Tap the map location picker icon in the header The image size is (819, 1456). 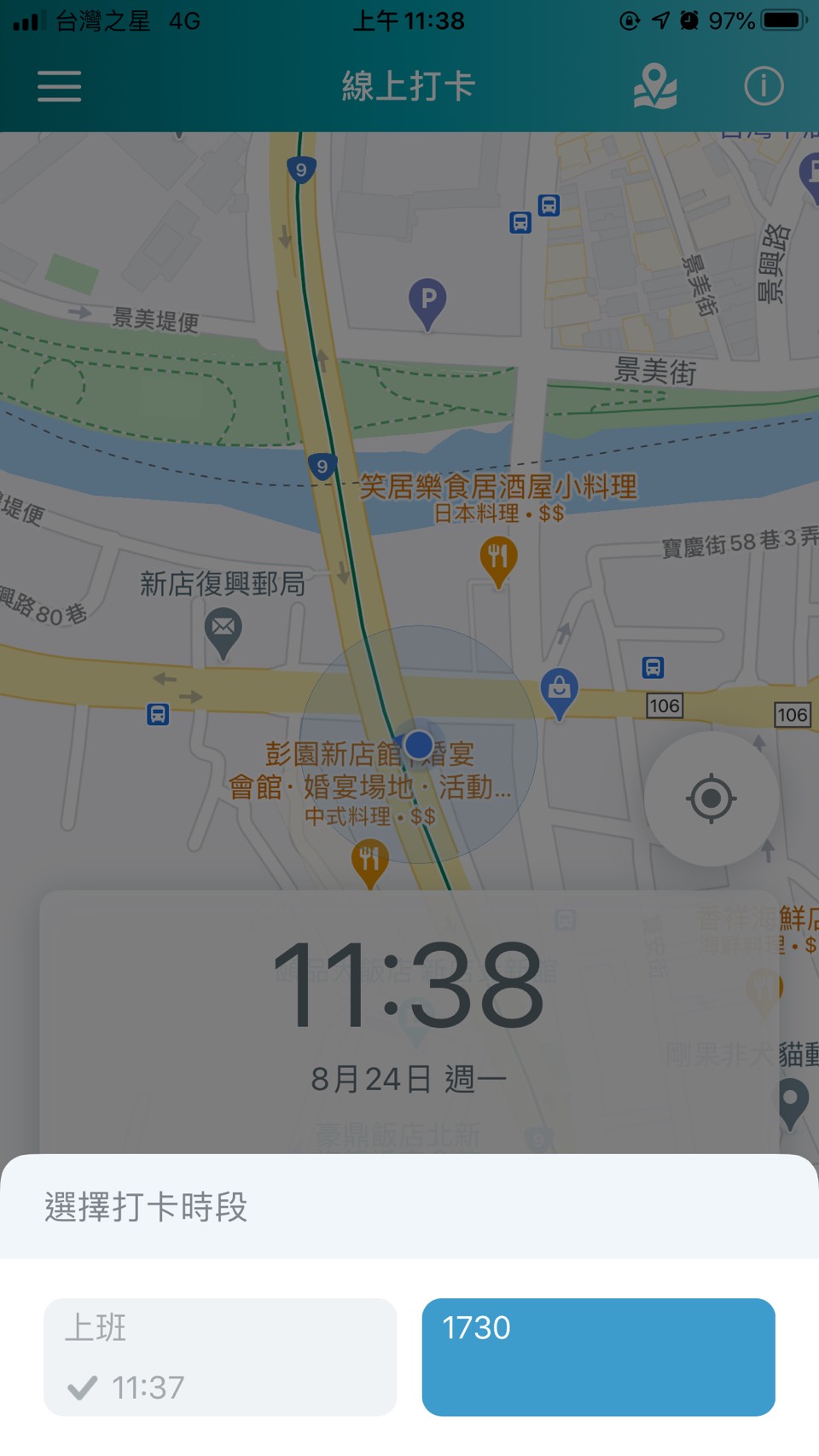pos(656,85)
